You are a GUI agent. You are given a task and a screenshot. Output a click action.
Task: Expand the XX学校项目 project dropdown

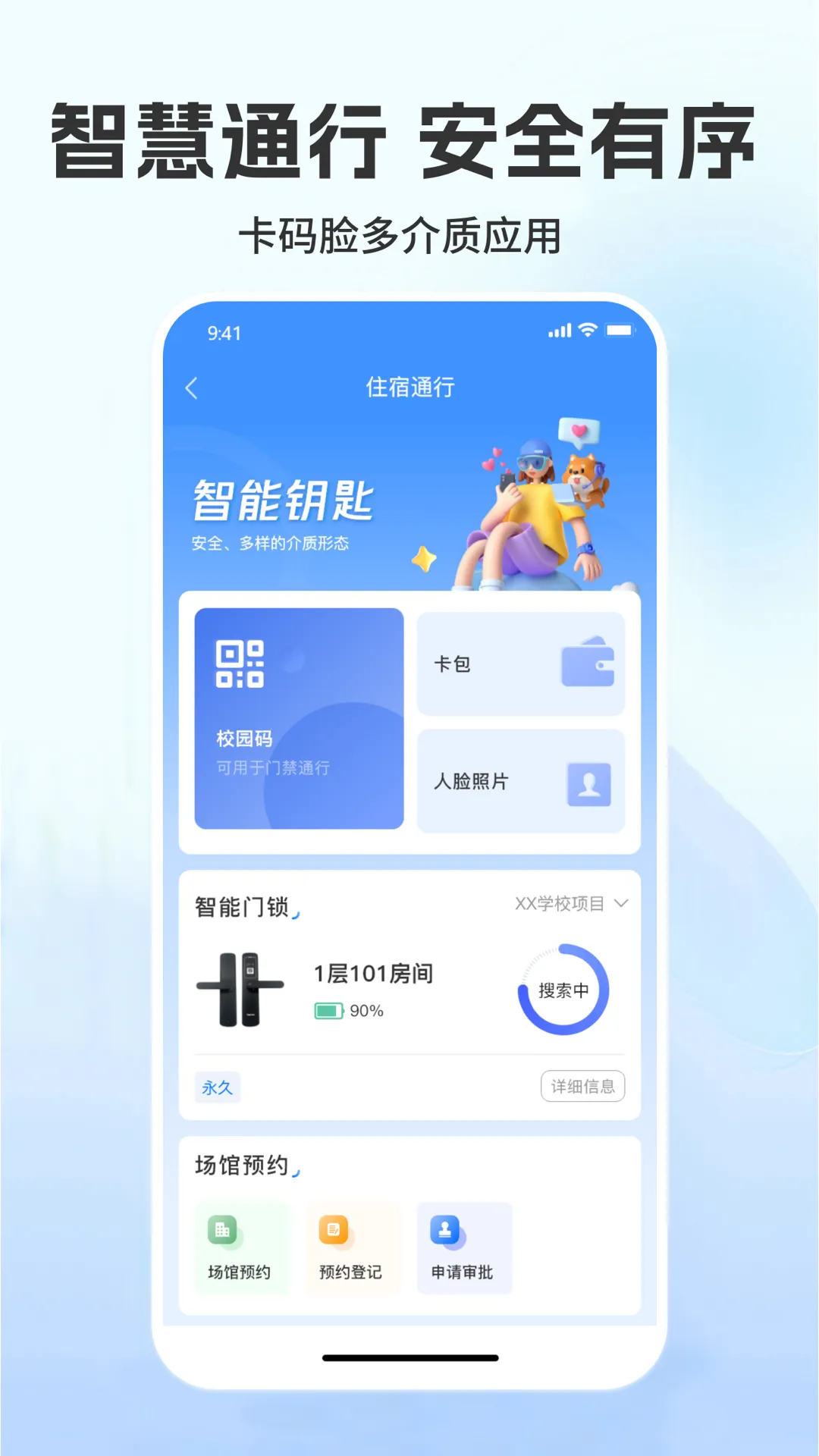(x=558, y=904)
